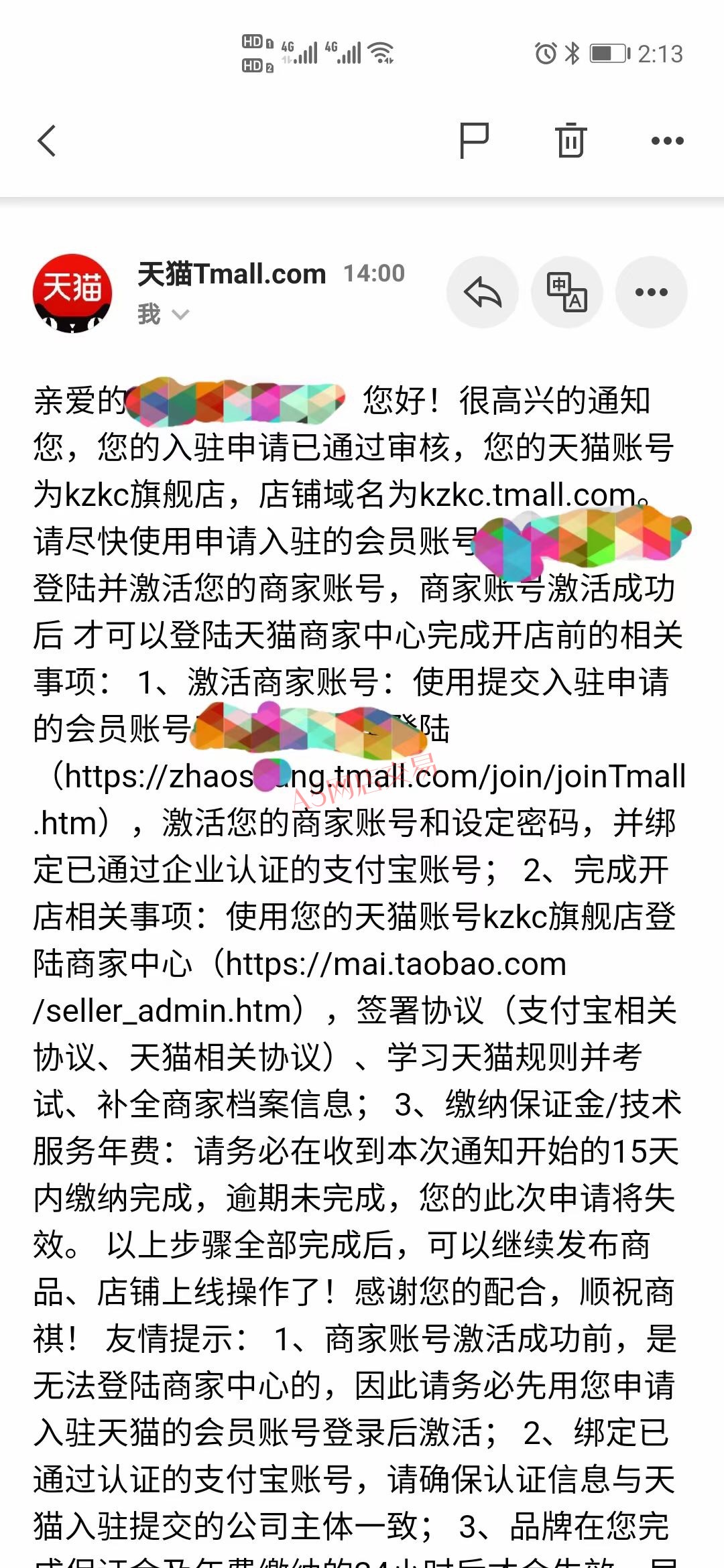The height and width of the screenshot is (1568, 724).
Task: Go back to the inbox list
Action: click(x=47, y=141)
